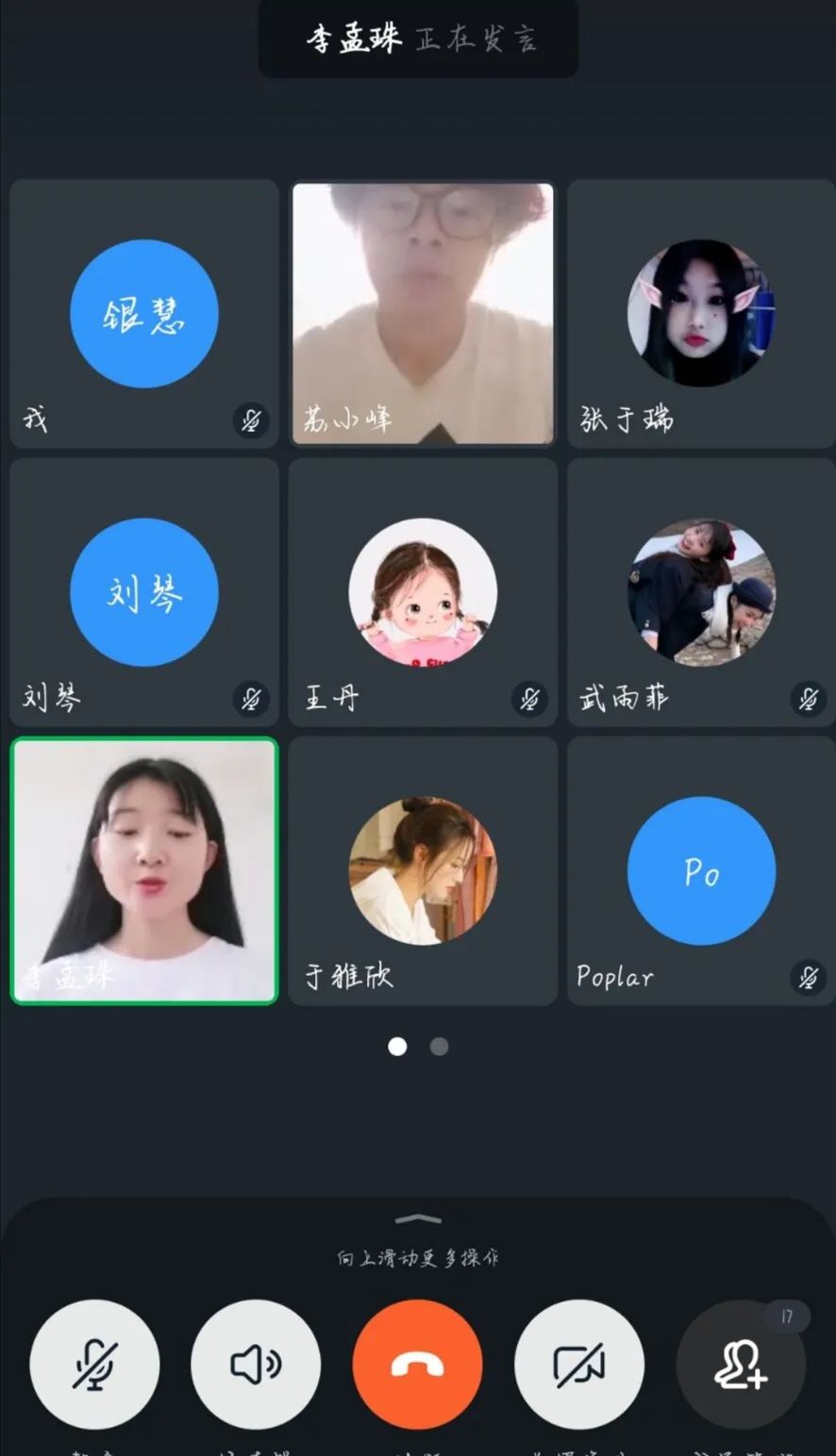Hang up the call
The width and height of the screenshot is (836, 1456).
[x=417, y=1364]
